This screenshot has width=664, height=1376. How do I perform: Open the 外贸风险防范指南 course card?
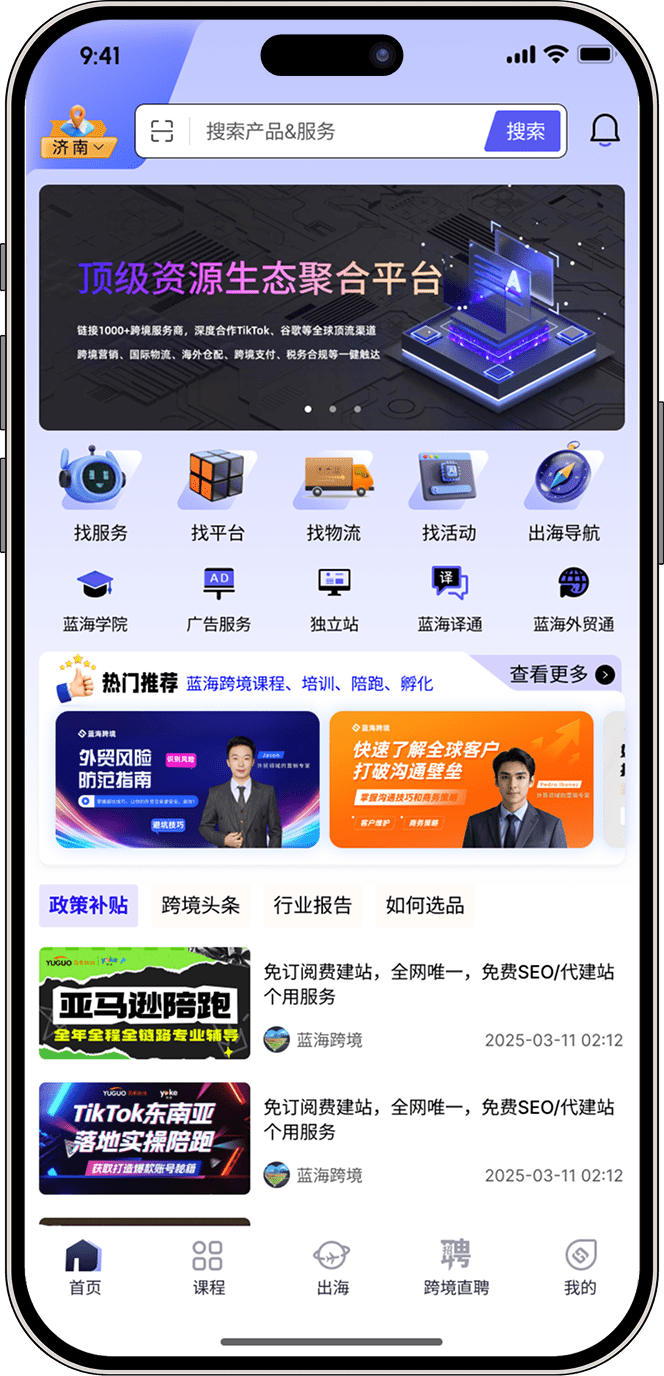(187, 779)
